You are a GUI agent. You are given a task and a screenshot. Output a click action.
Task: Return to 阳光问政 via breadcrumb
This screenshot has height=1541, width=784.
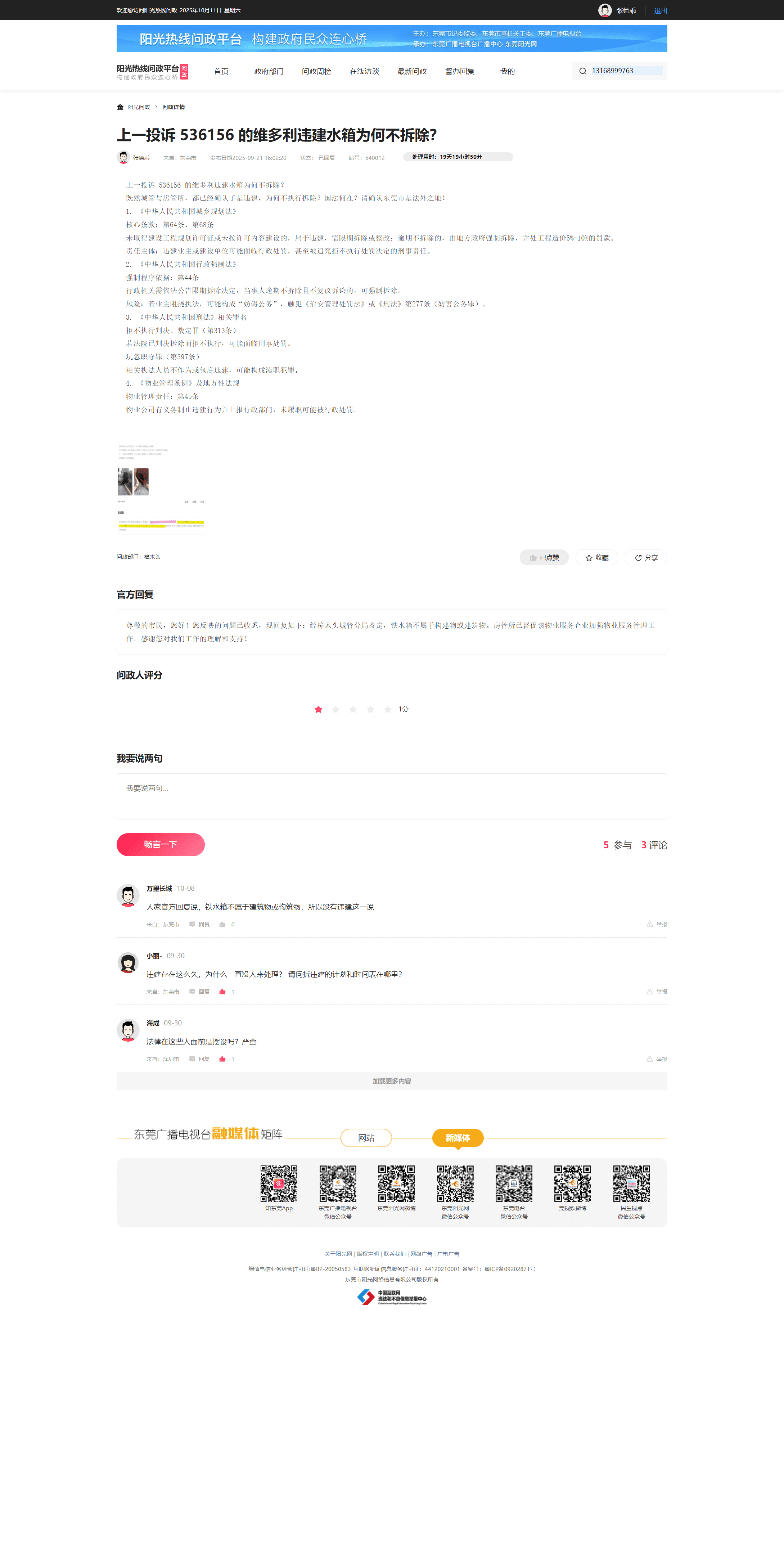point(138,107)
